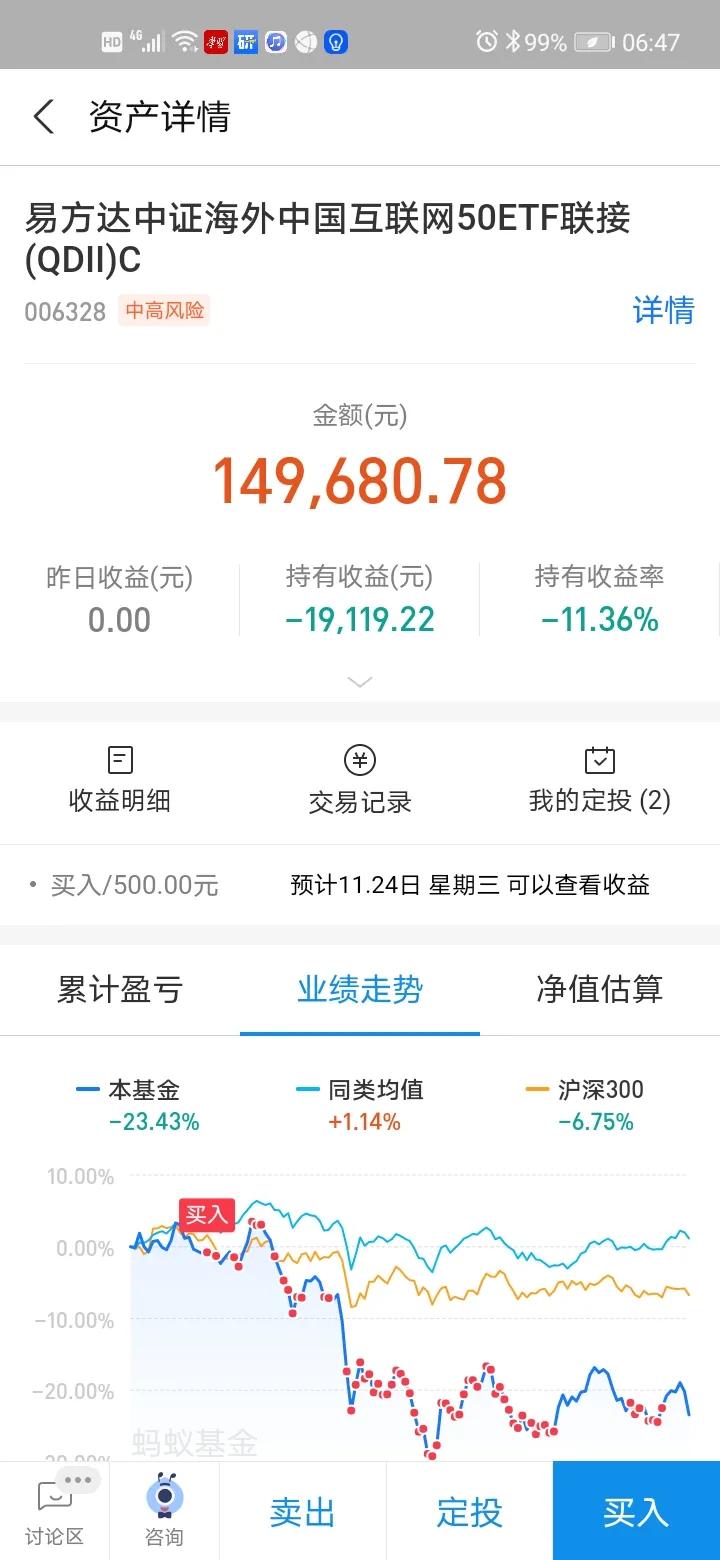This screenshot has width=720, height=1560.
Task: Switch to the 净值估算 tab
Action: point(598,989)
